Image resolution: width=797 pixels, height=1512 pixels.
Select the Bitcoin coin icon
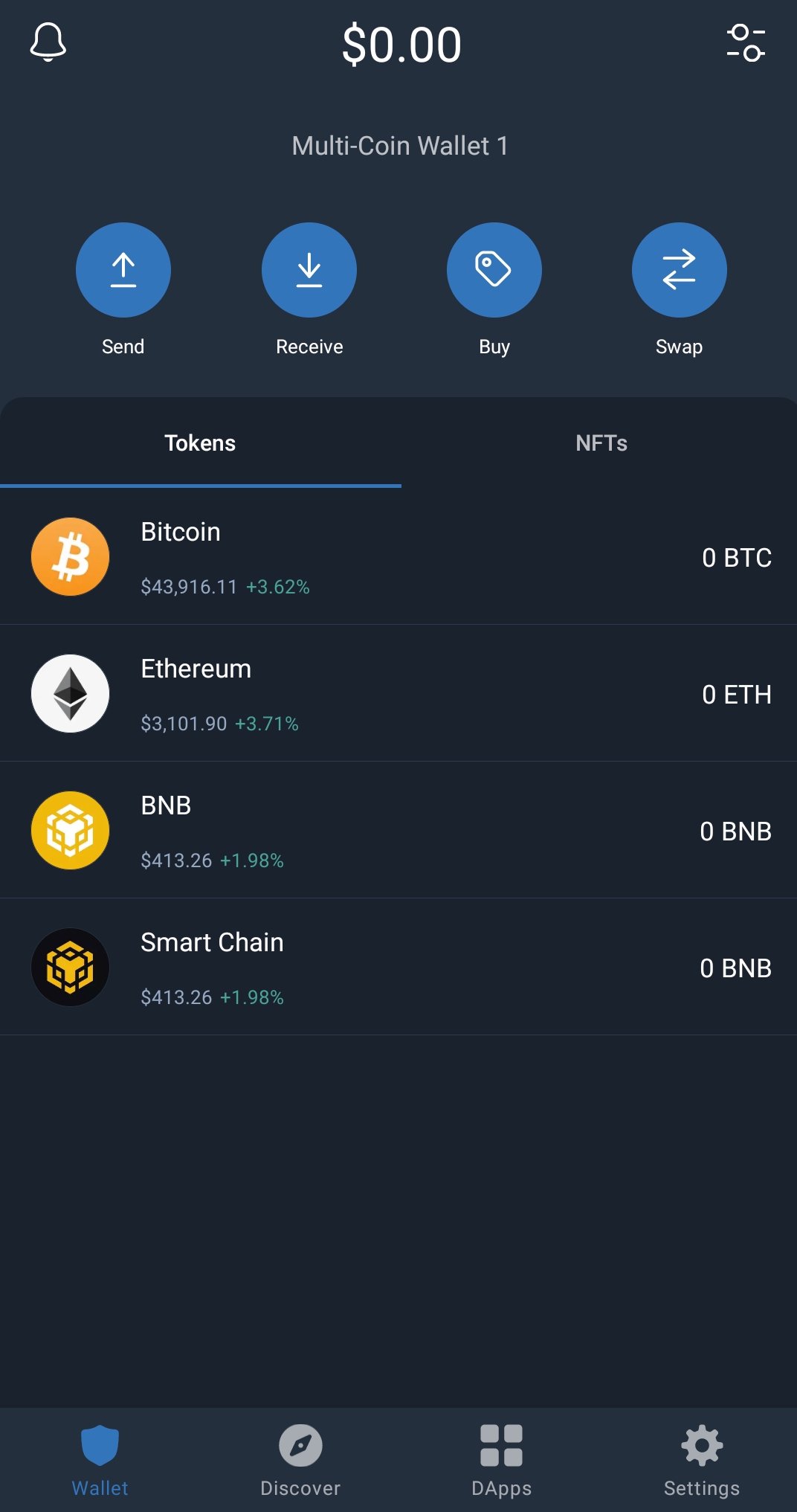pos(70,556)
